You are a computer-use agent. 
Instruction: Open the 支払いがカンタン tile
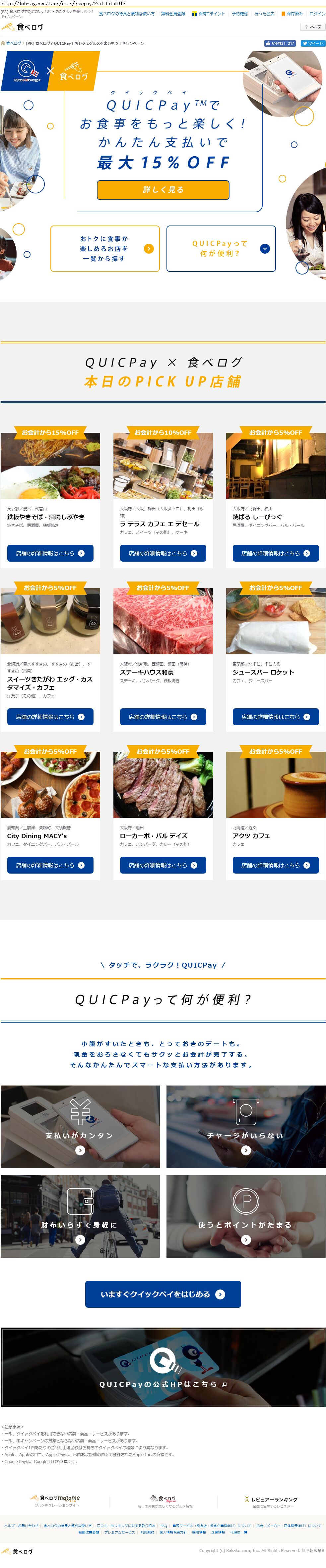(x=80, y=1126)
